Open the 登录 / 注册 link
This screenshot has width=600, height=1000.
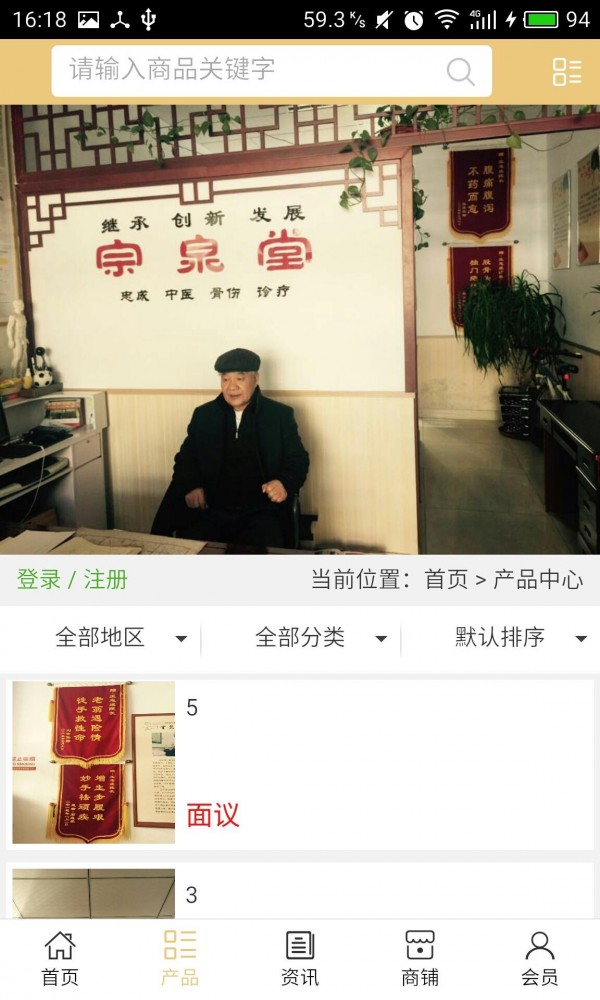72,580
